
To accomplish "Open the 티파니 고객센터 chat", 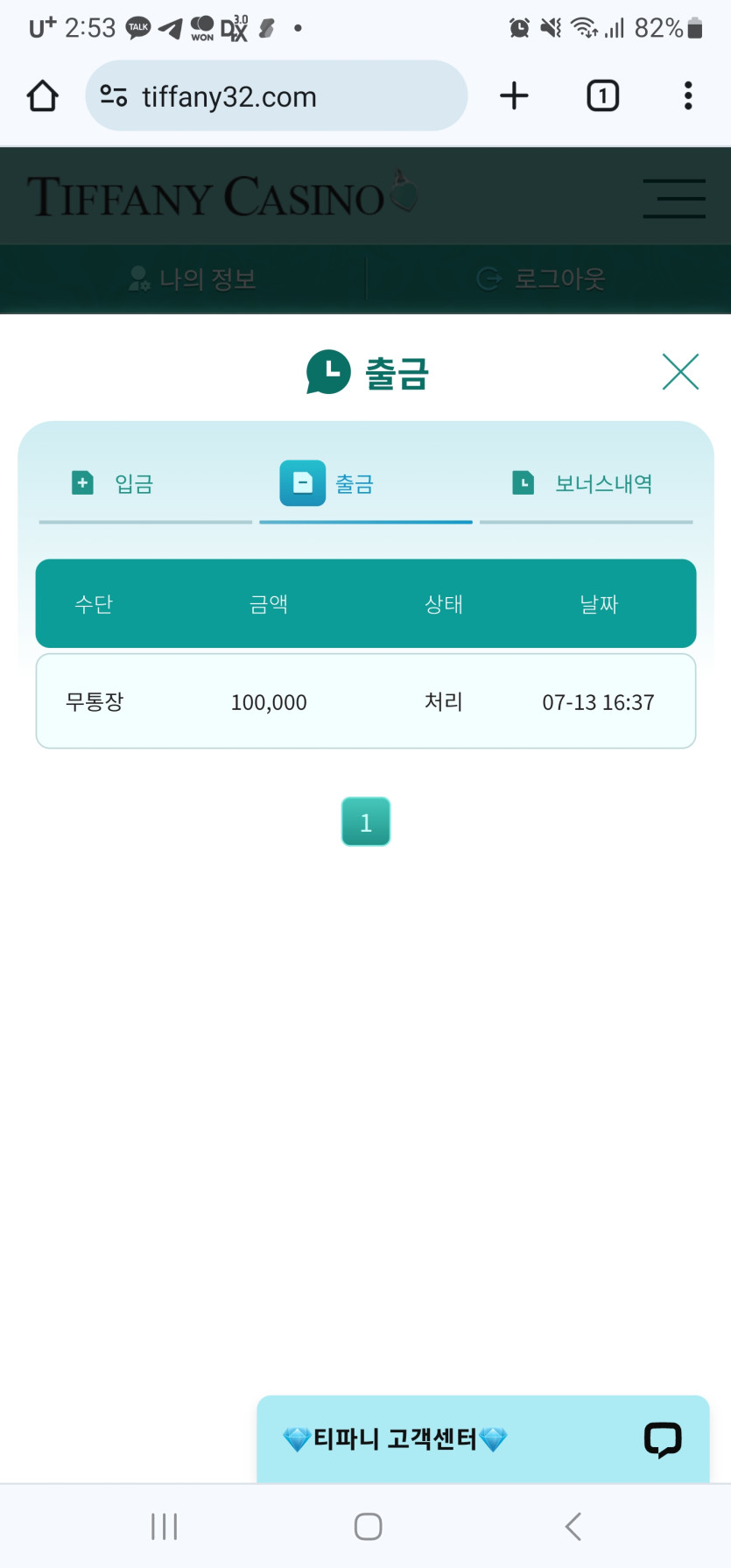I will pos(482,1438).
